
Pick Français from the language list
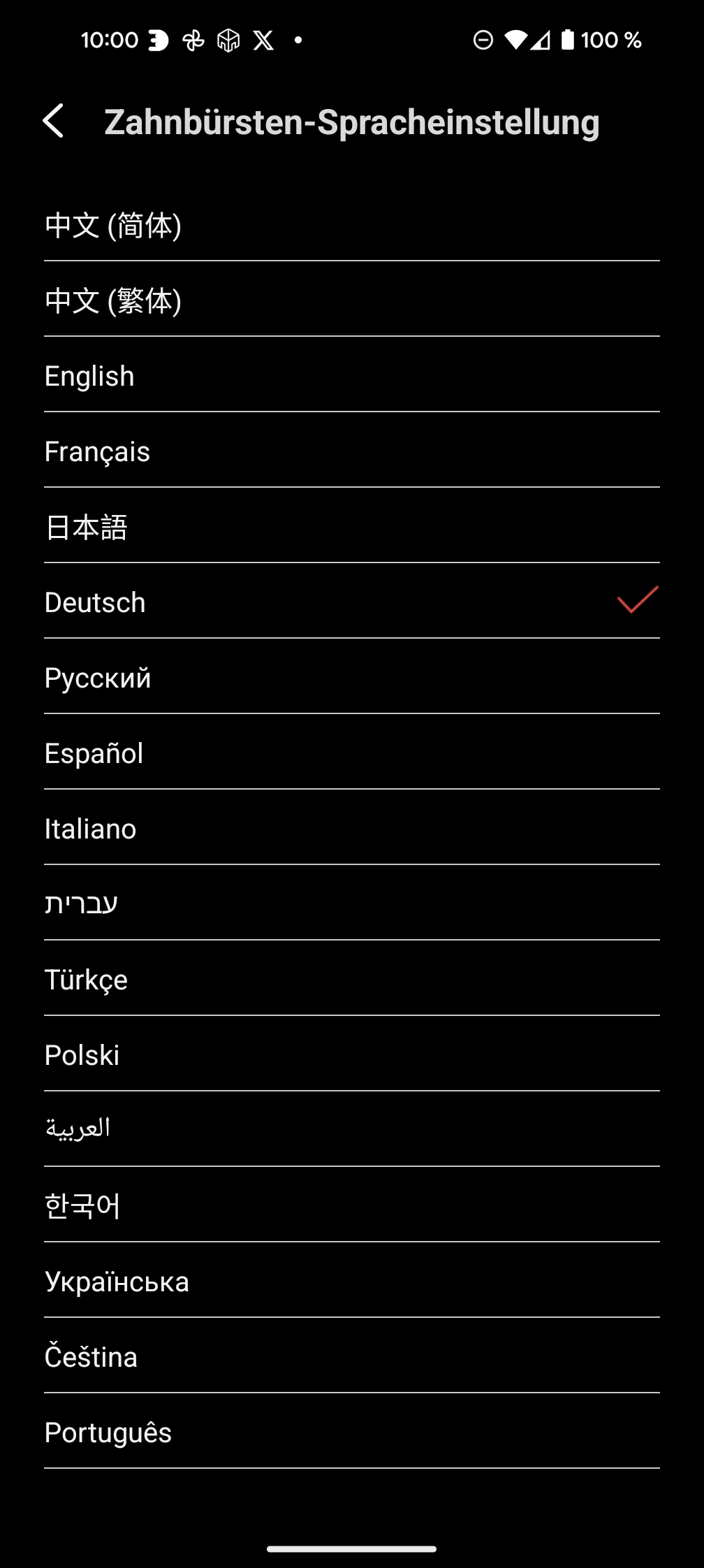[x=97, y=451]
